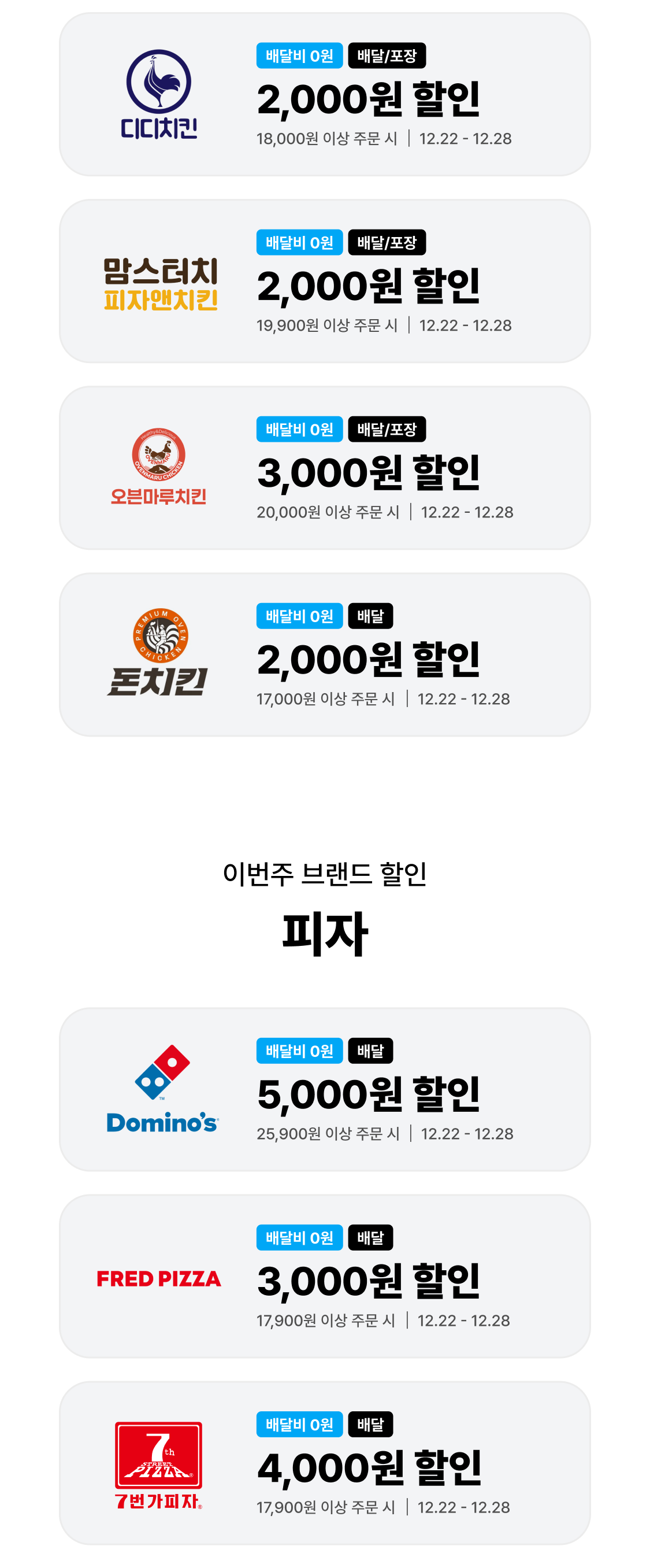650x1568 pixels.
Task: View the 오븐마루치킨 3,000원 discount
Action: point(325,468)
